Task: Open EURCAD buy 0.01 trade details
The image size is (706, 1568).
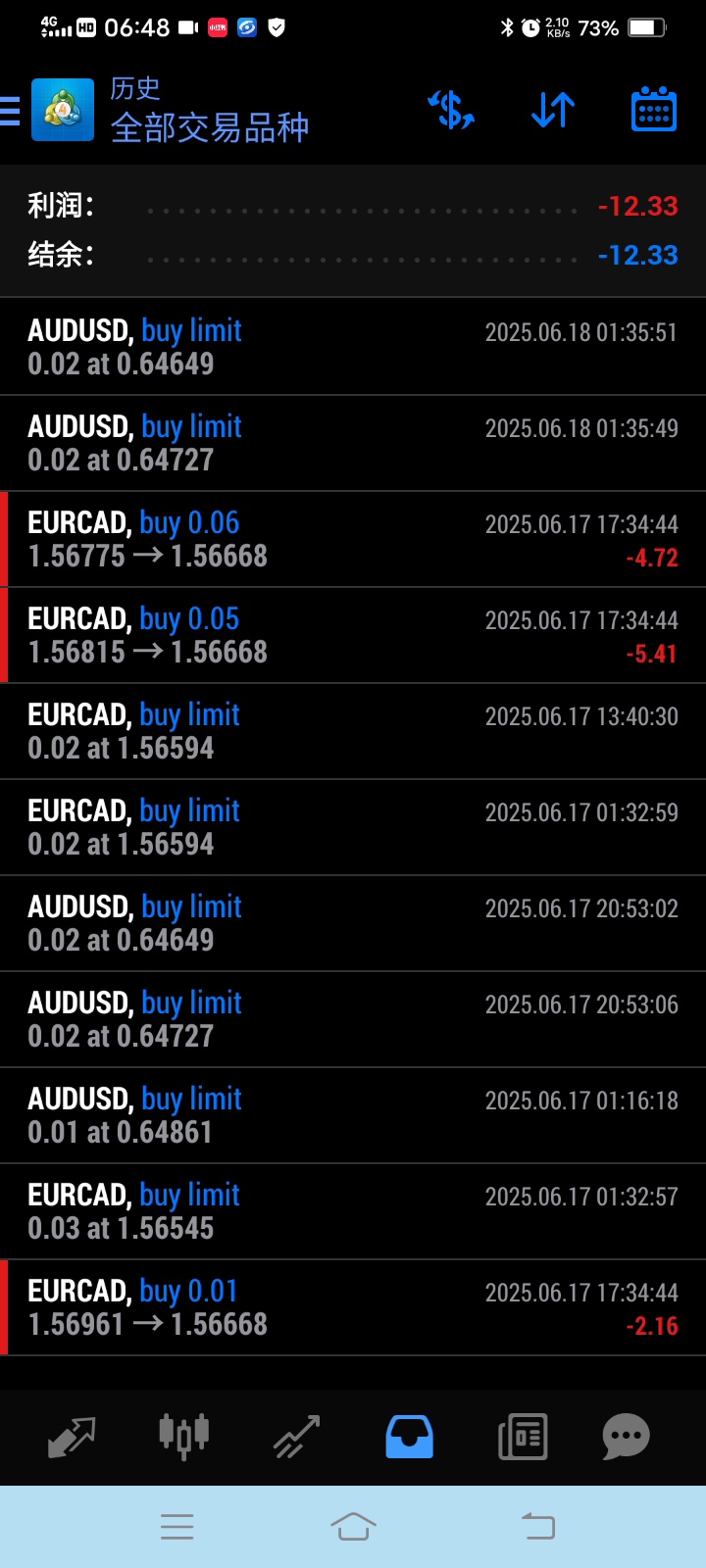Action: click(x=353, y=1307)
